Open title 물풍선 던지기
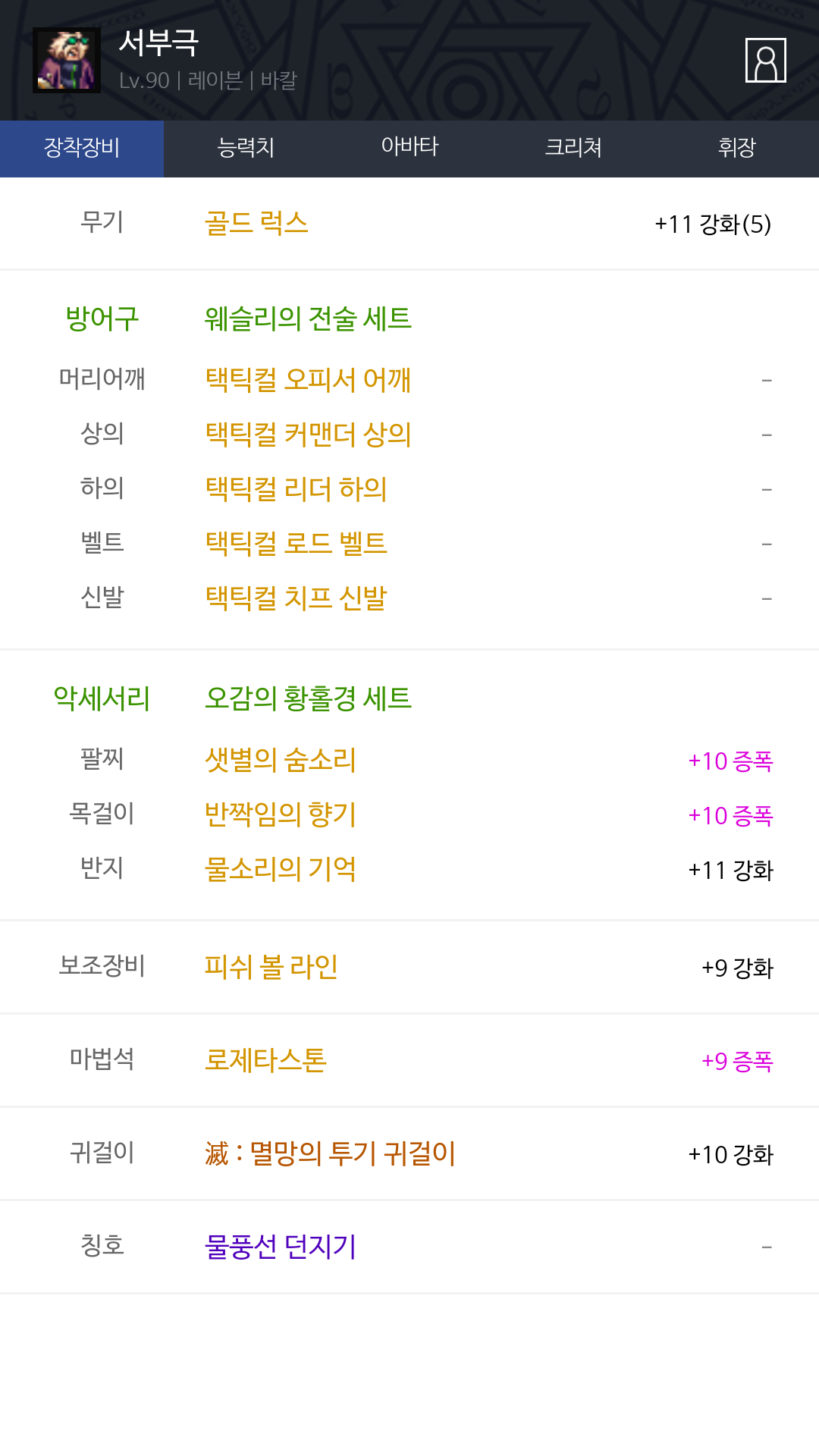Image resolution: width=819 pixels, height=1456 pixels. click(280, 1247)
